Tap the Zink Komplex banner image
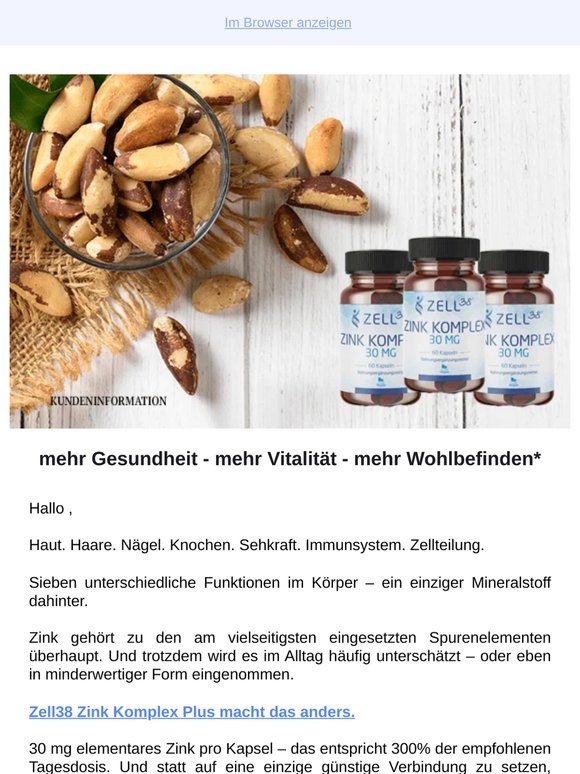580x774 pixels. coord(290,251)
